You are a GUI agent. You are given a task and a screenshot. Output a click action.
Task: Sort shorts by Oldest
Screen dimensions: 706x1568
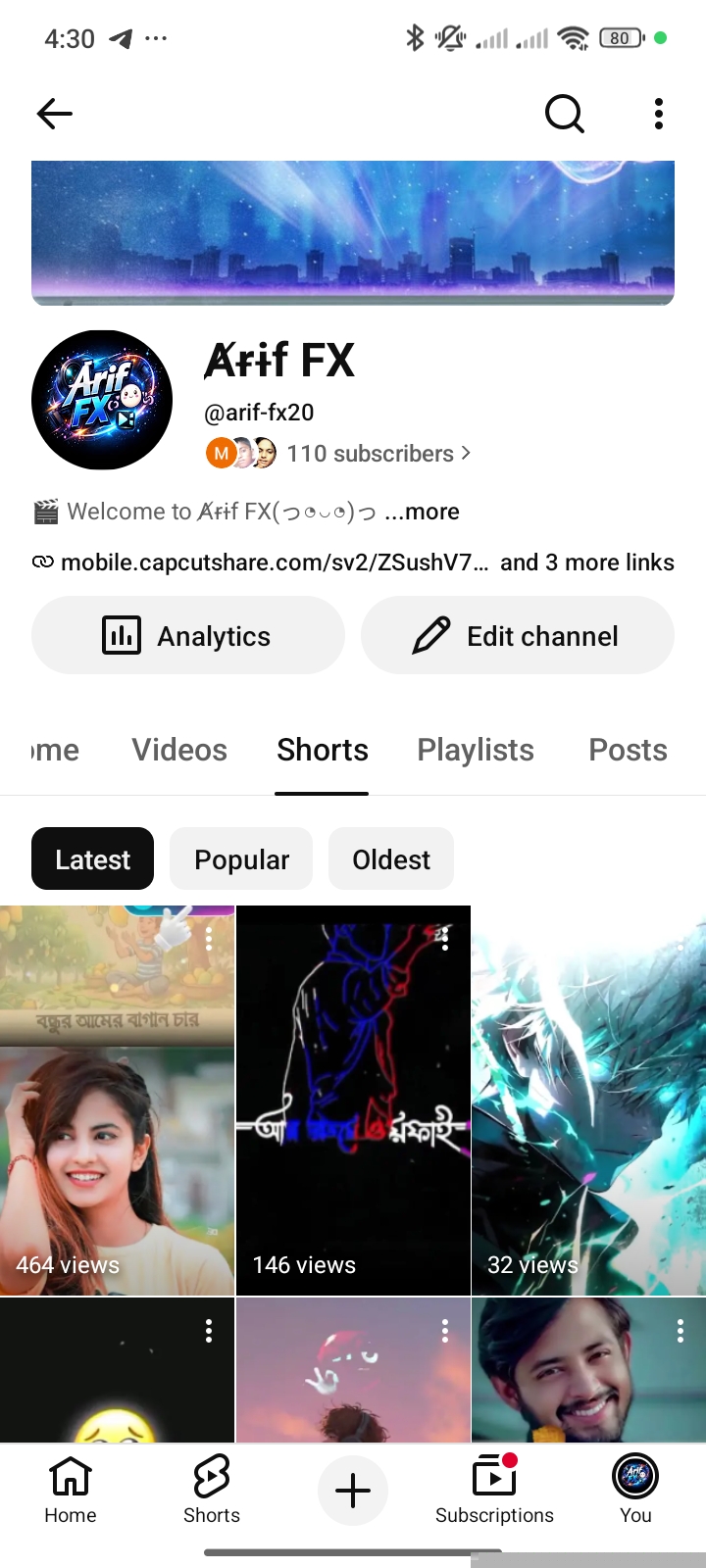(x=391, y=859)
